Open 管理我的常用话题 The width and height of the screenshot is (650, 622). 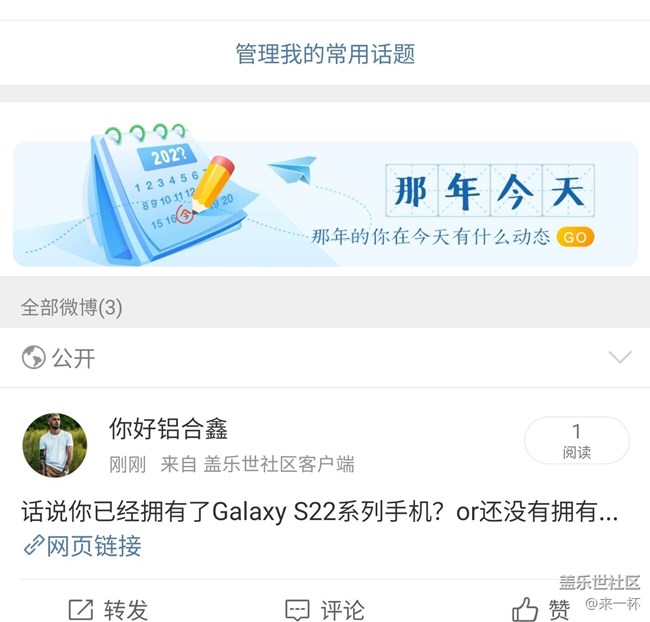[x=325, y=53]
